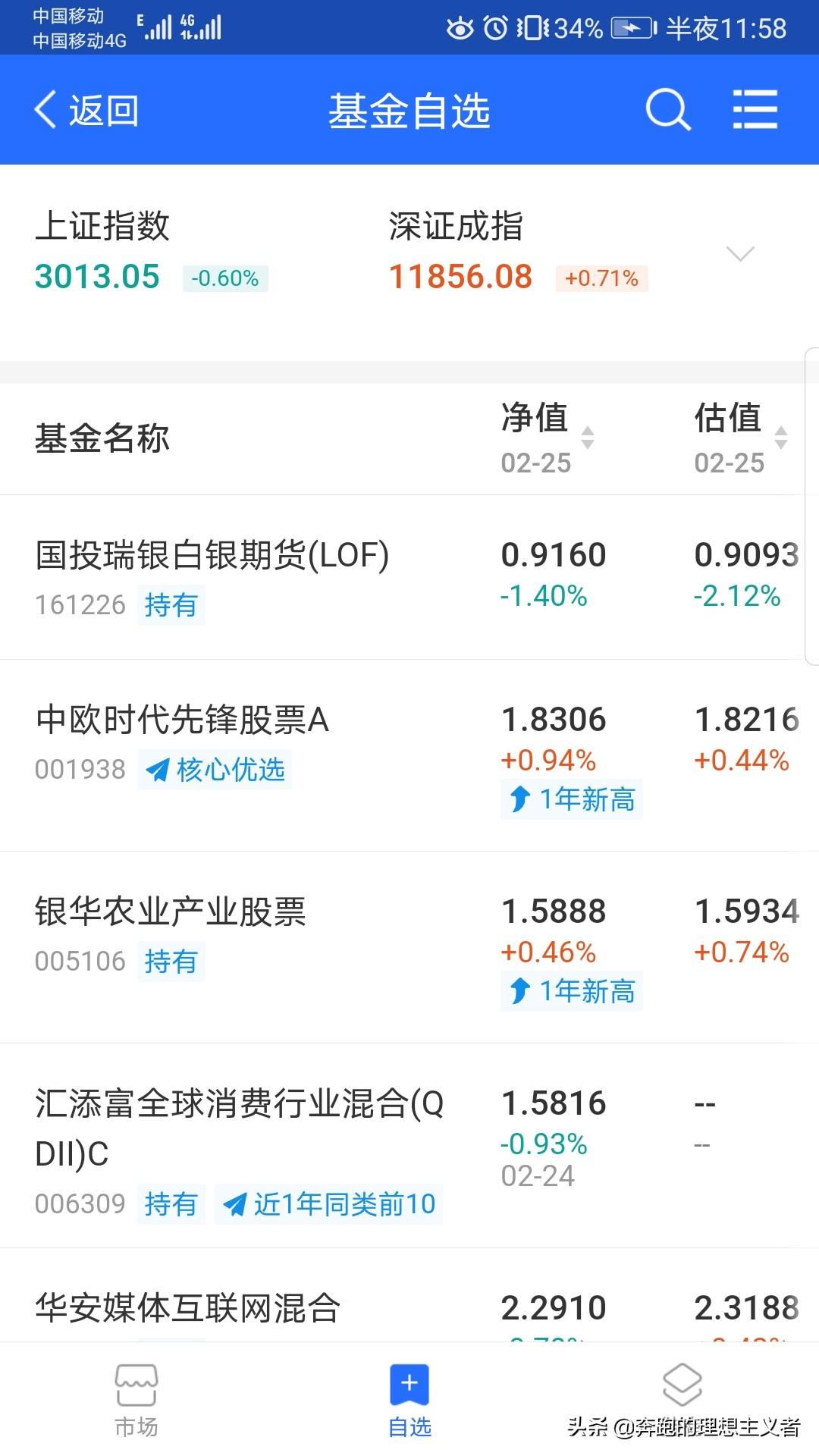Viewport: 819px width, 1456px height.
Task: Sort funds by 估值 column
Action: (x=741, y=438)
